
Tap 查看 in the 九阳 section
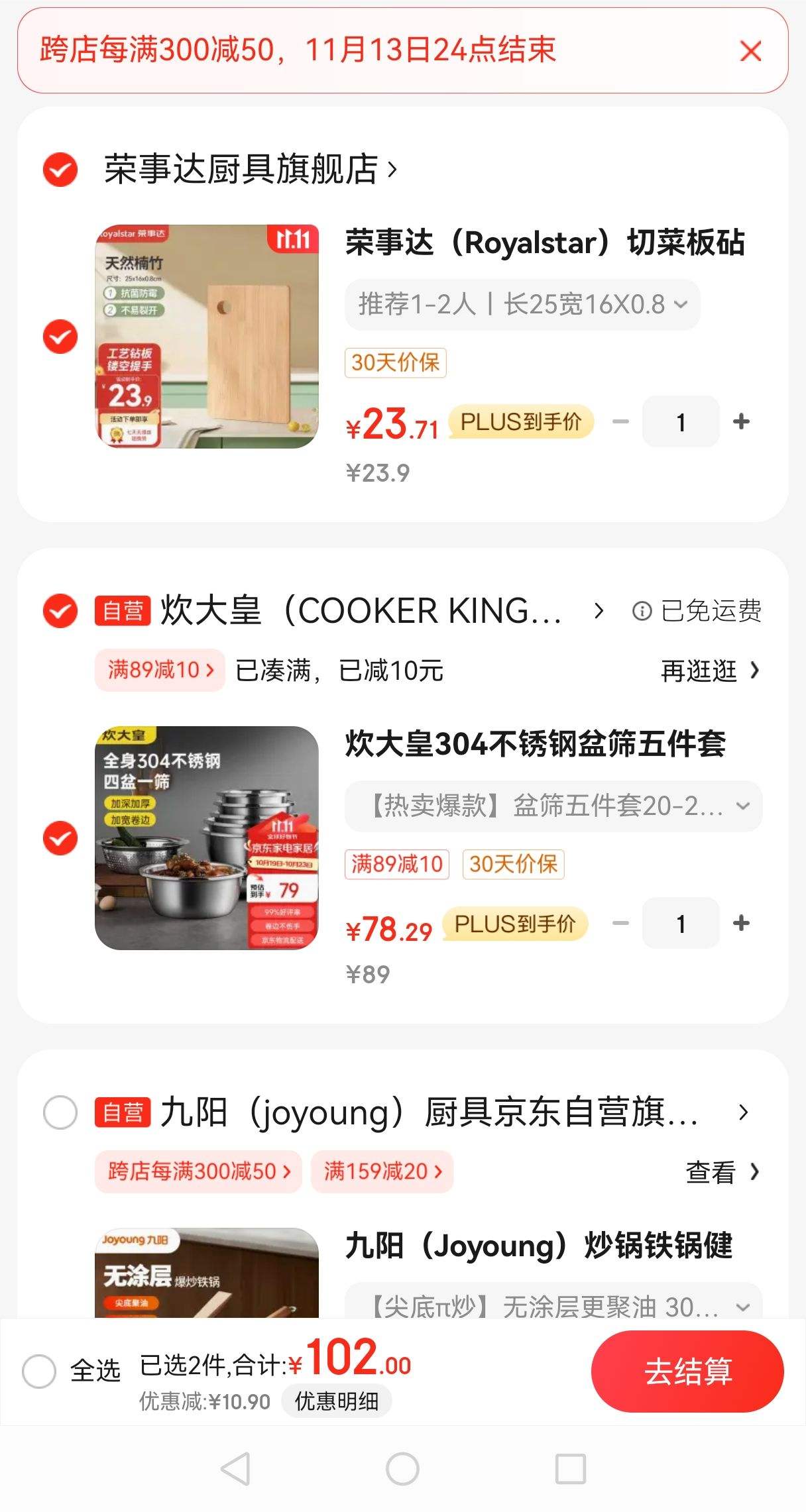[722, 1172]
